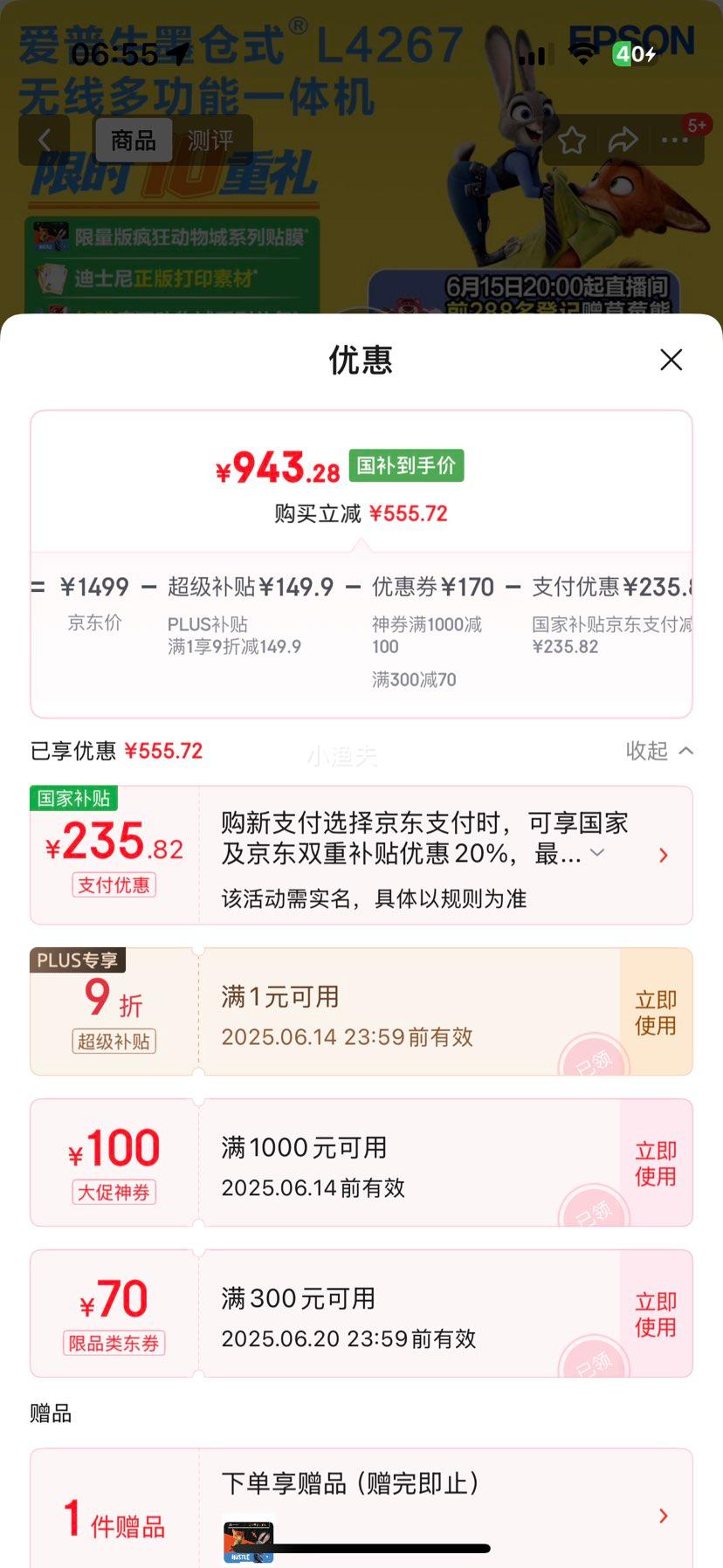This screenshot has height=1568, width=723.
Task: Open the 国家补贴 ¥235.82 payment discount details
Action: [x=663, y=856]
